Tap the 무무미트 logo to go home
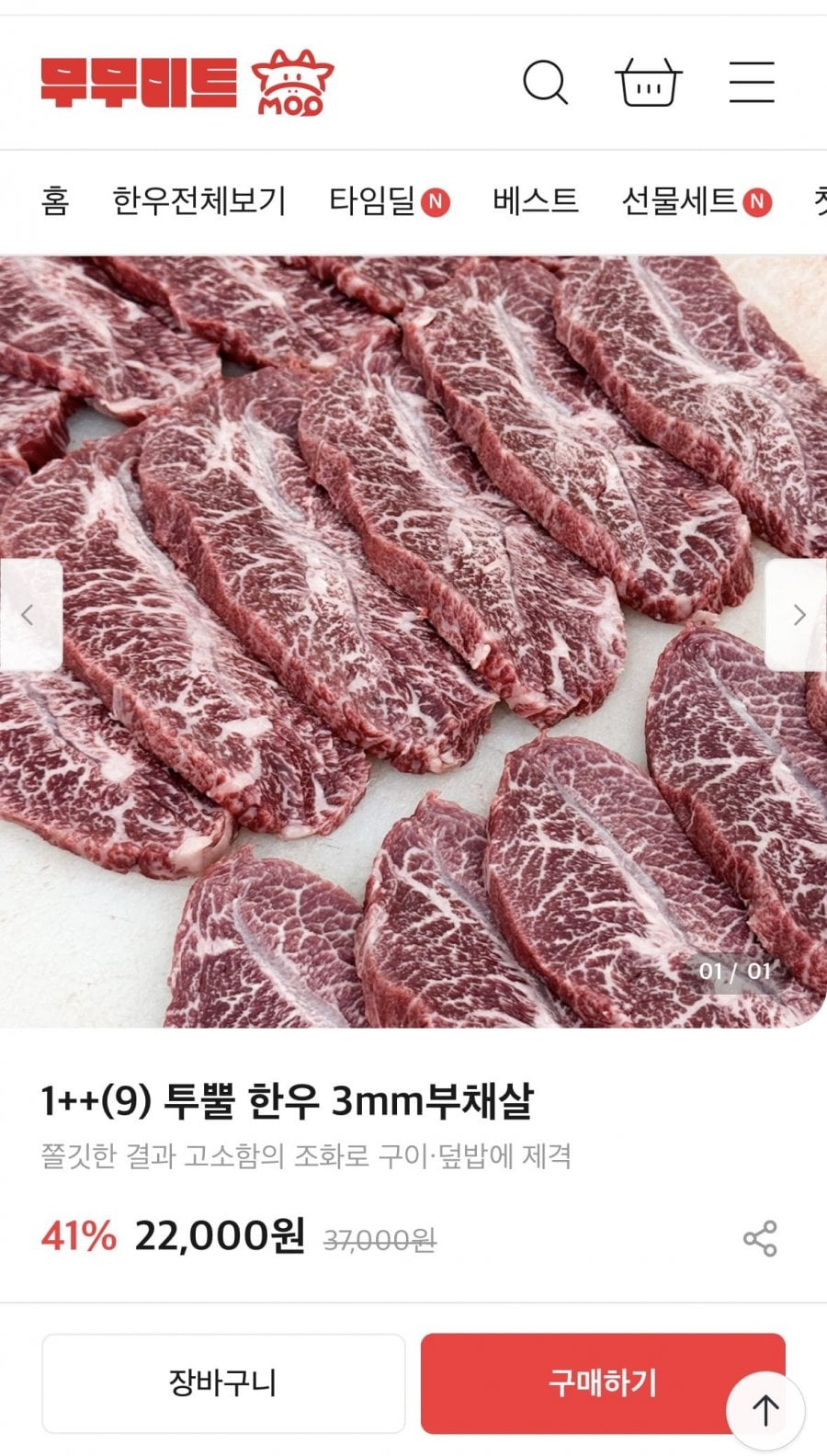The image size is (827, 1456). (187, 83)
